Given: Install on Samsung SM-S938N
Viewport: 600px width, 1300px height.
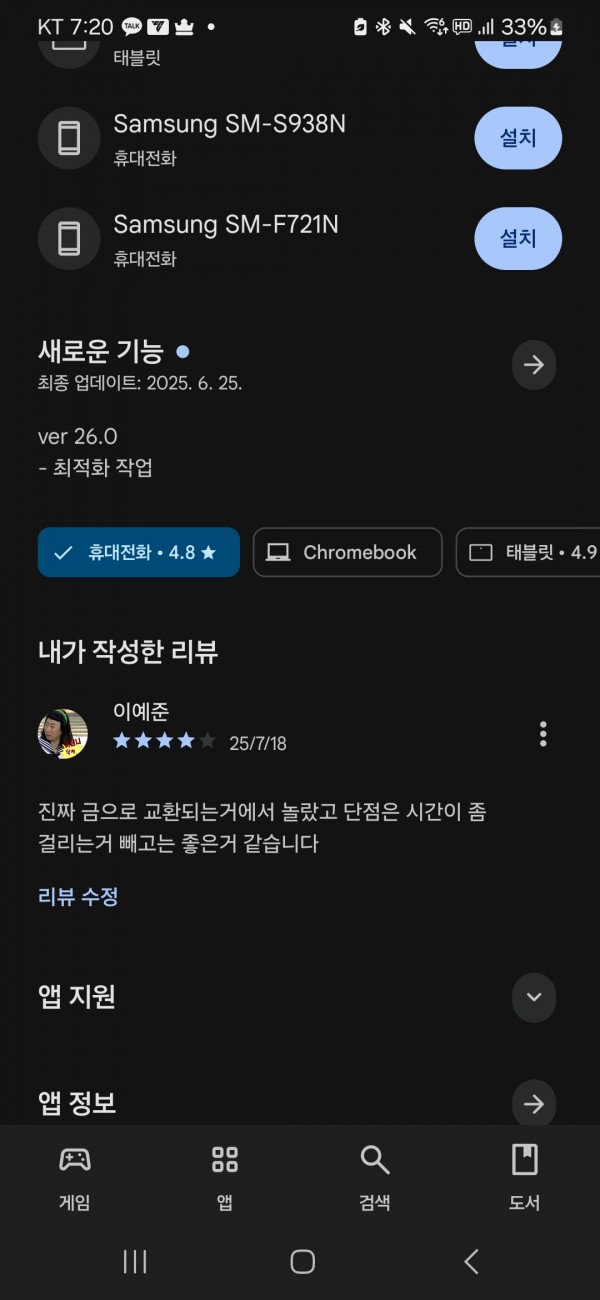Looking at the screenshot, I should click(518, 139).
